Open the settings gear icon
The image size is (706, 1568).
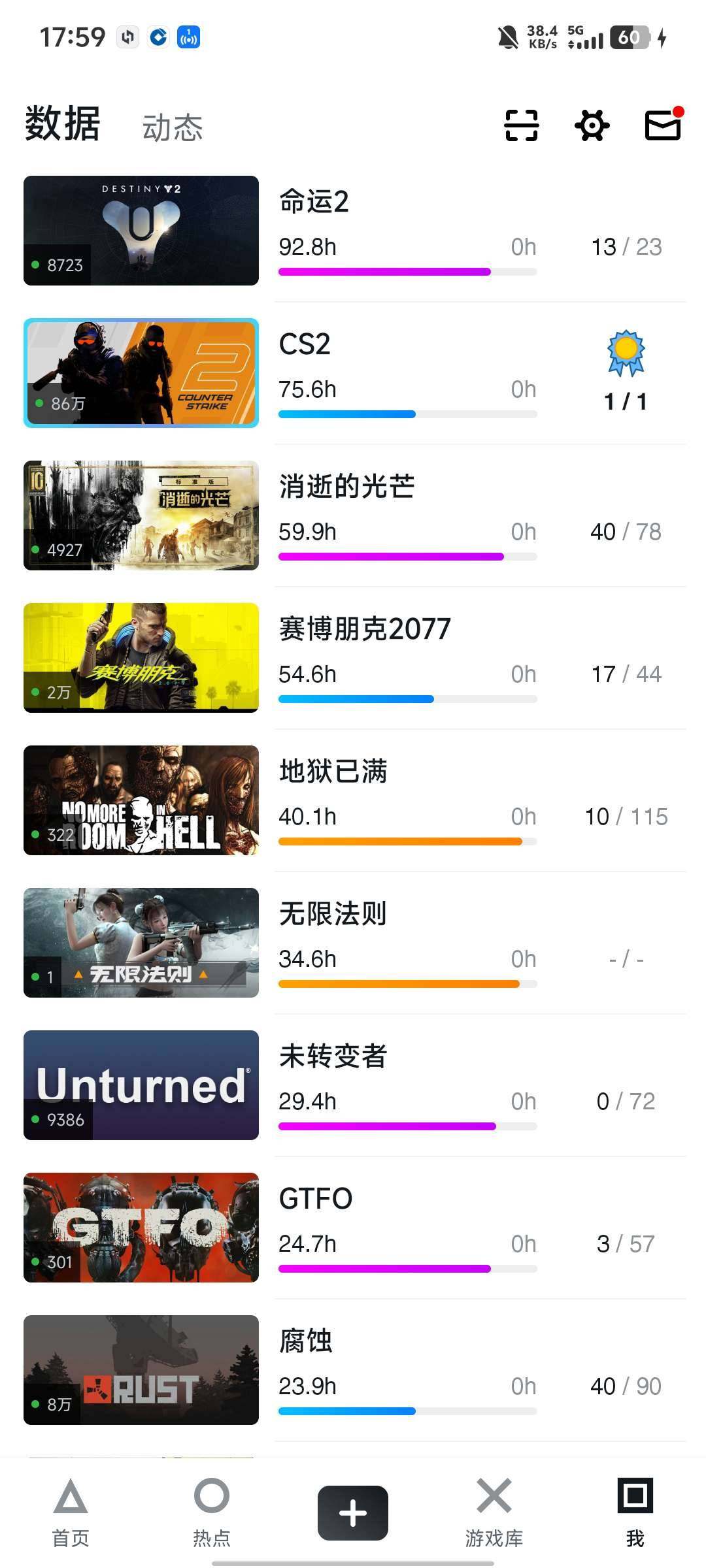click(592, 125)
